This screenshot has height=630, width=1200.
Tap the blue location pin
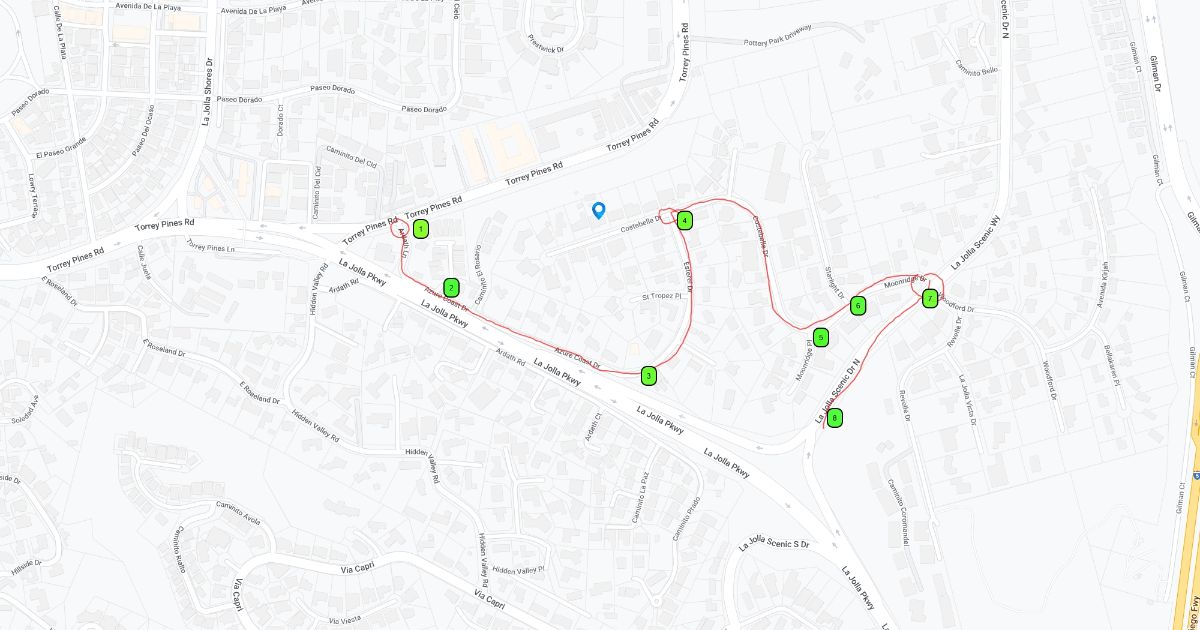pos(598,209)
